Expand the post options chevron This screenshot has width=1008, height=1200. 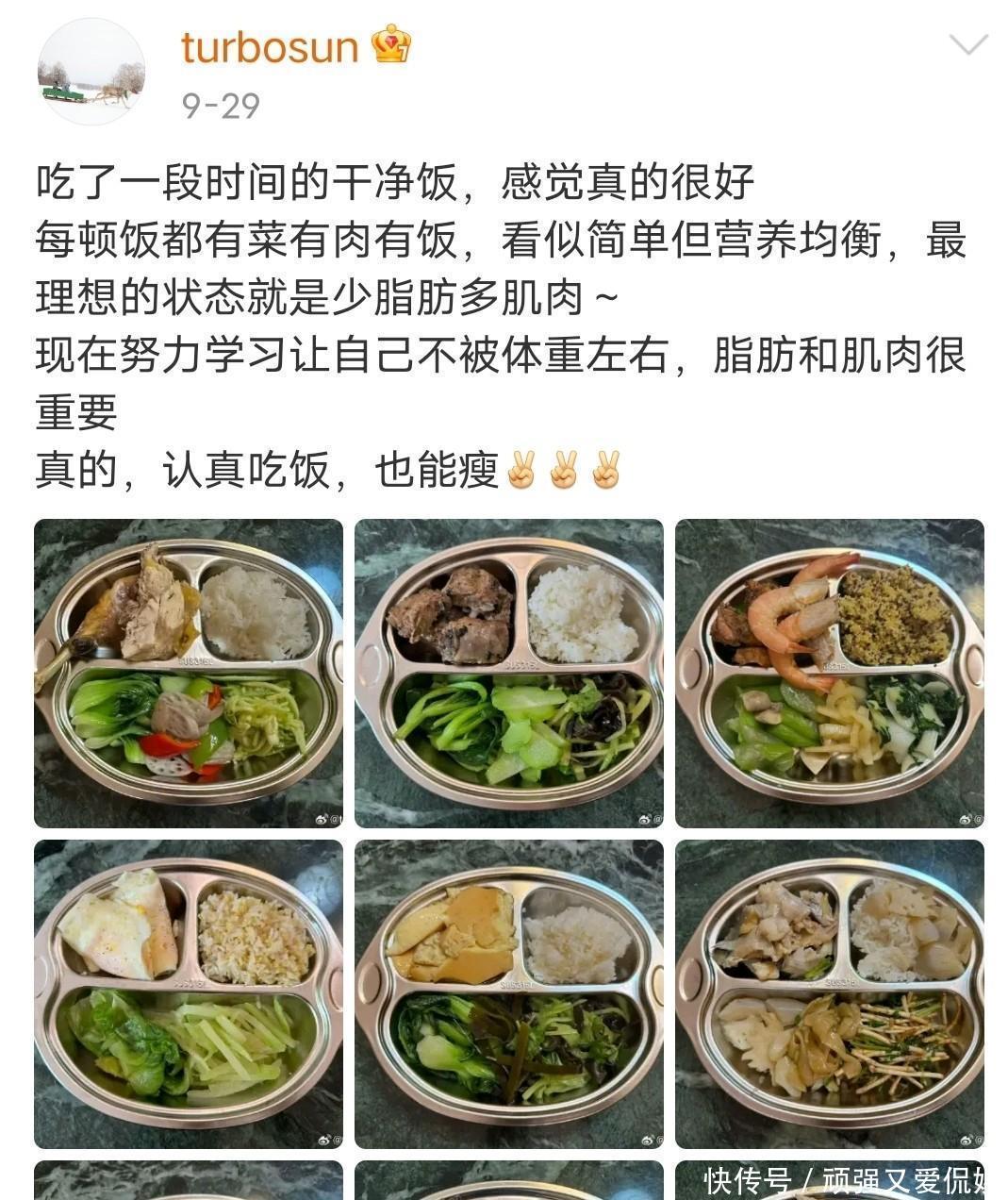pos(967,44)
